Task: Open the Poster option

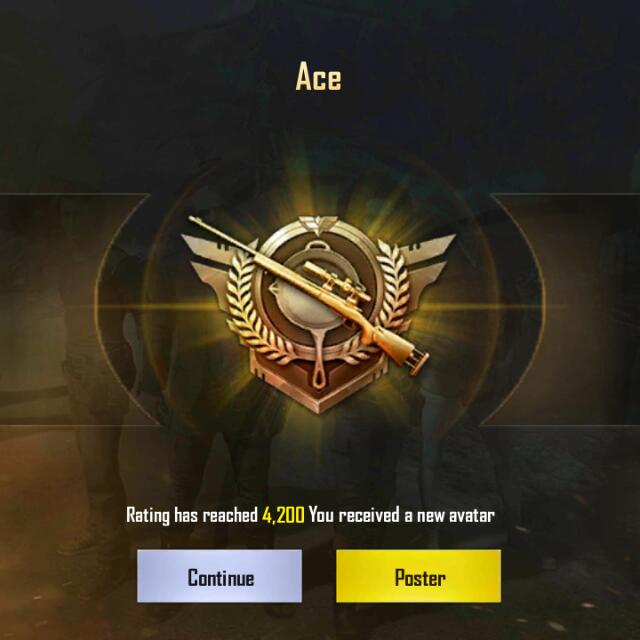Action: tap(418, 577)
